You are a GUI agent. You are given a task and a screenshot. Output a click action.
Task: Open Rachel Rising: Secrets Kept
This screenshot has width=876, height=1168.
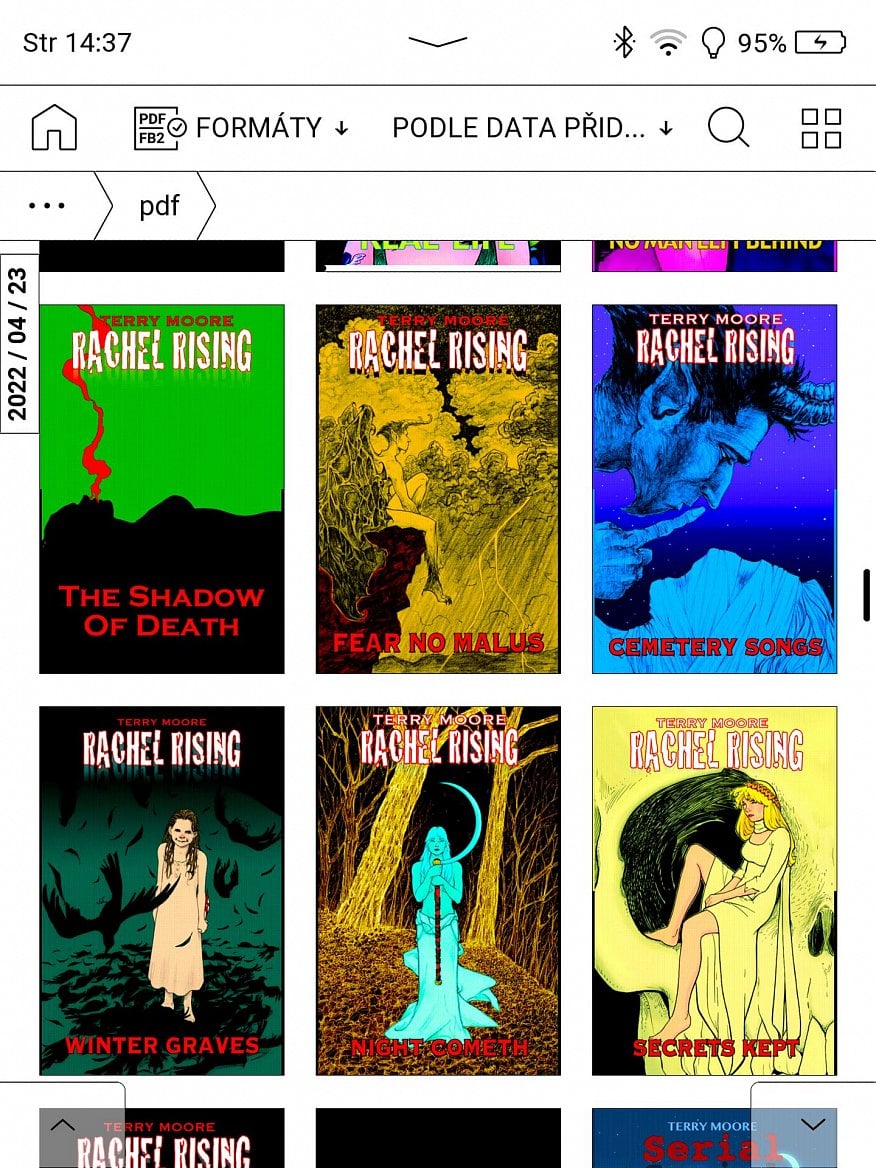tap(714, 890)
